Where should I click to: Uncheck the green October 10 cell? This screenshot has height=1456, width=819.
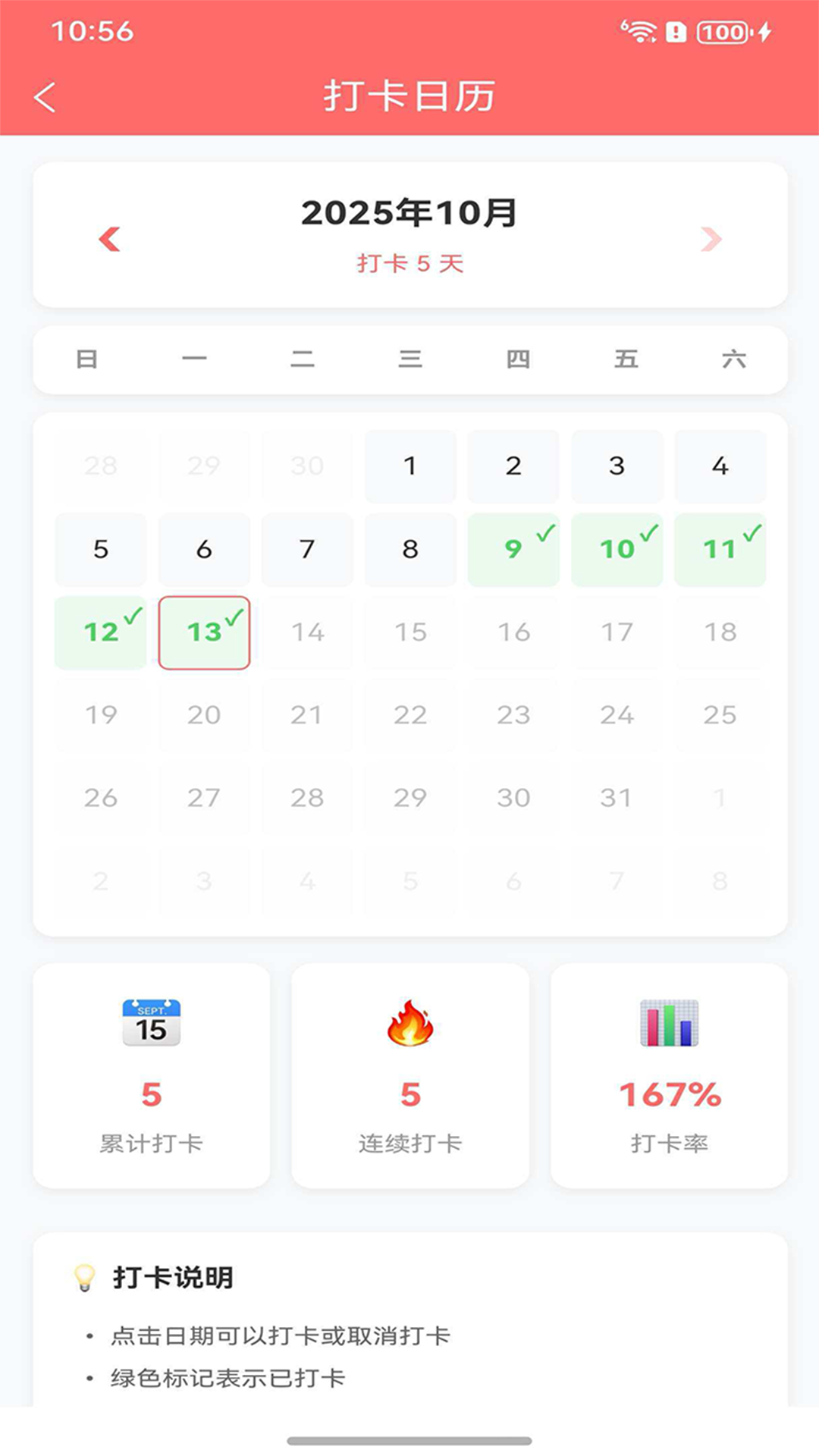[617, 549]
